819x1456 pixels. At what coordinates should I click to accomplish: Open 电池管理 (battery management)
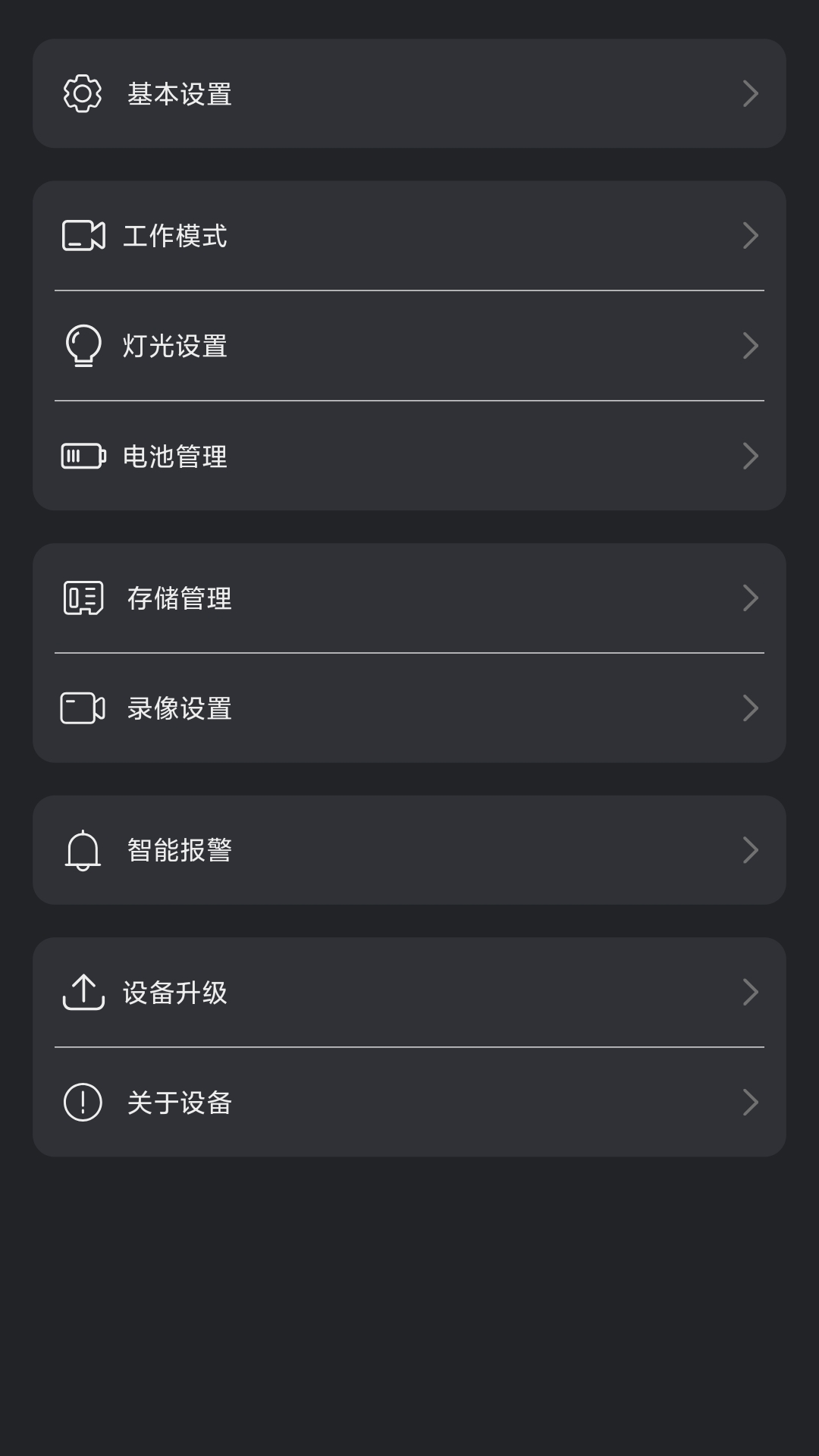coord(409,456)
